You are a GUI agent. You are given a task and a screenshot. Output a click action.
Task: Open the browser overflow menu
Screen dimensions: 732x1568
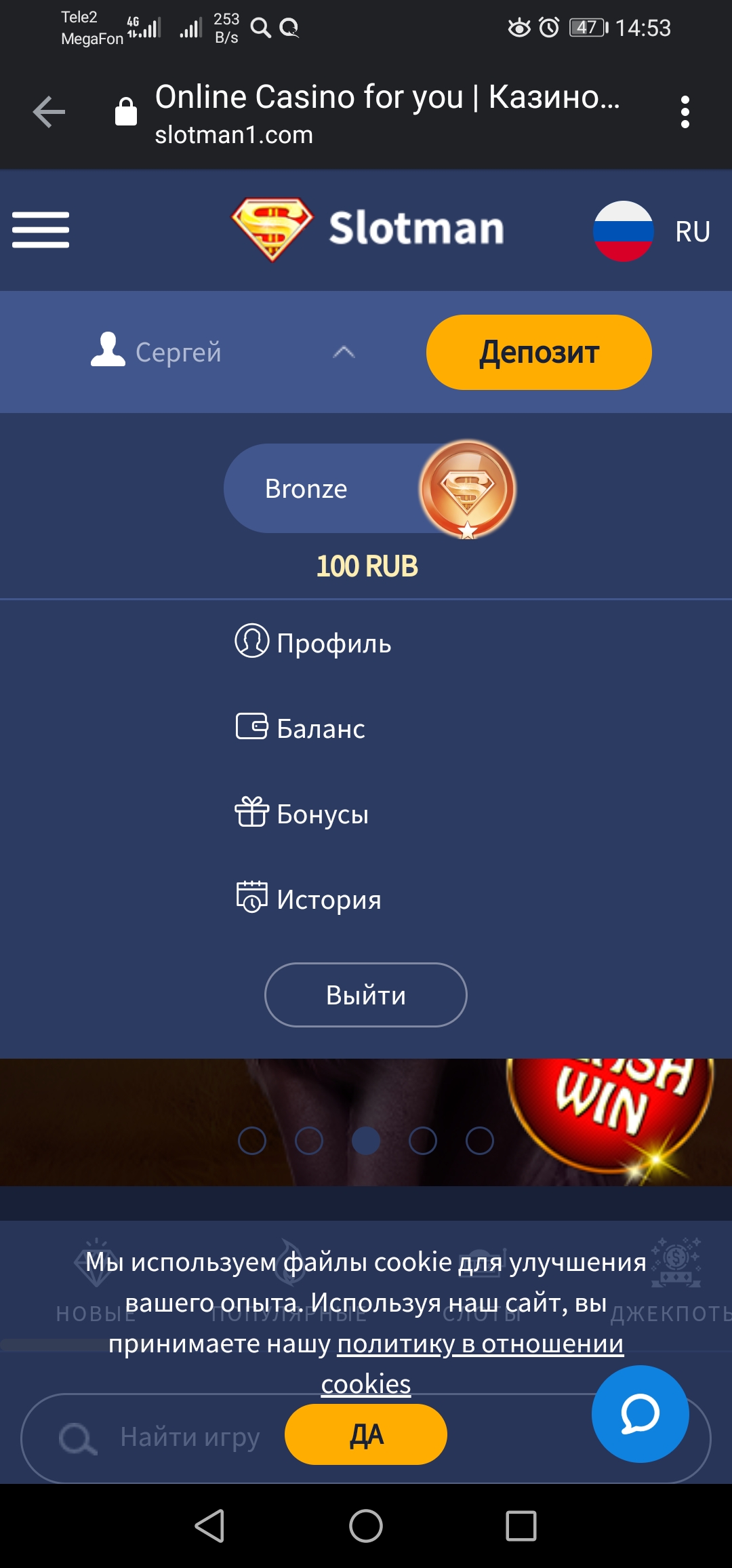(685, 112)
